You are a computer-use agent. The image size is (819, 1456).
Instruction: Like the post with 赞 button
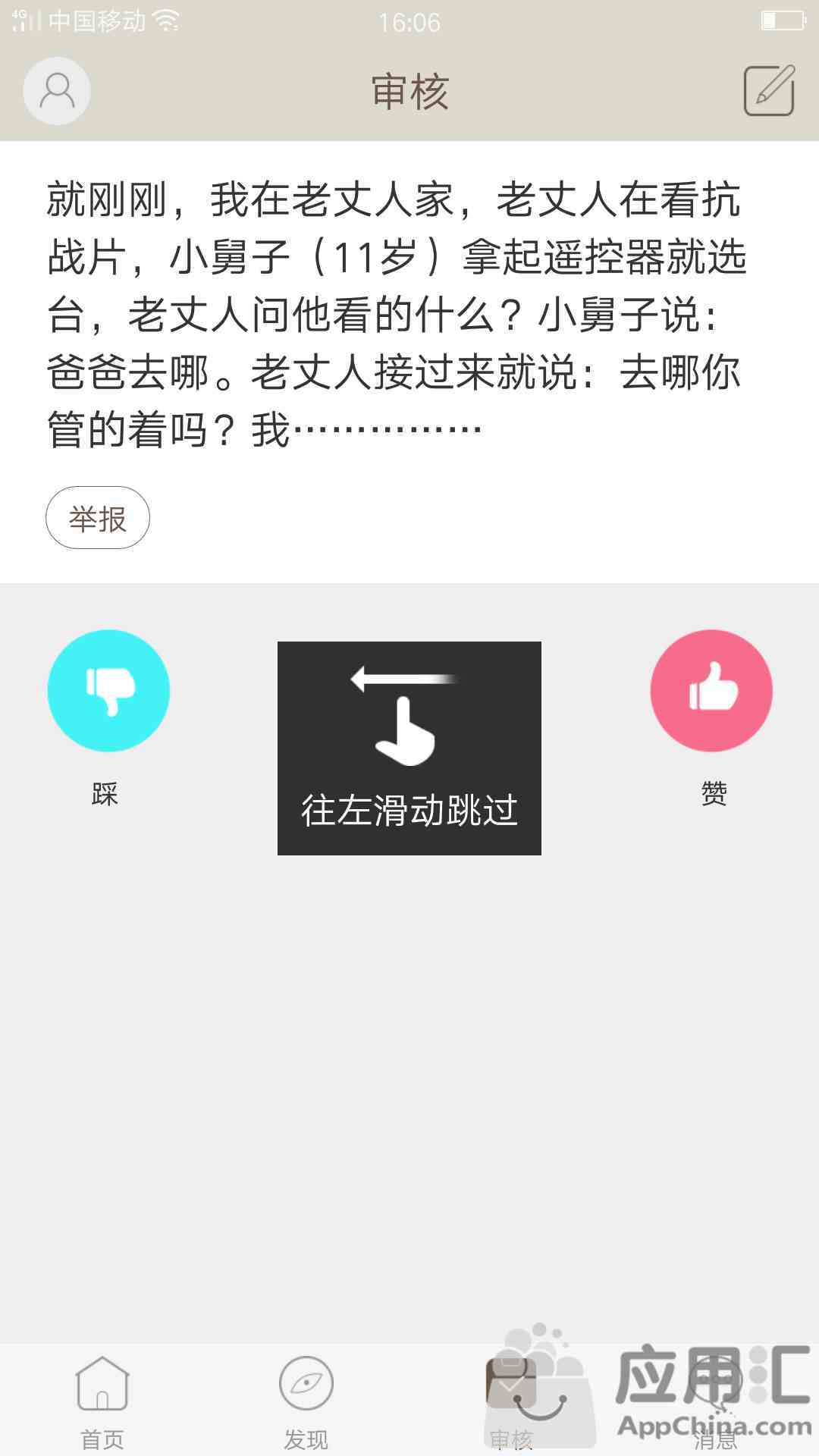pyautogui.click(x=711, y=691)
